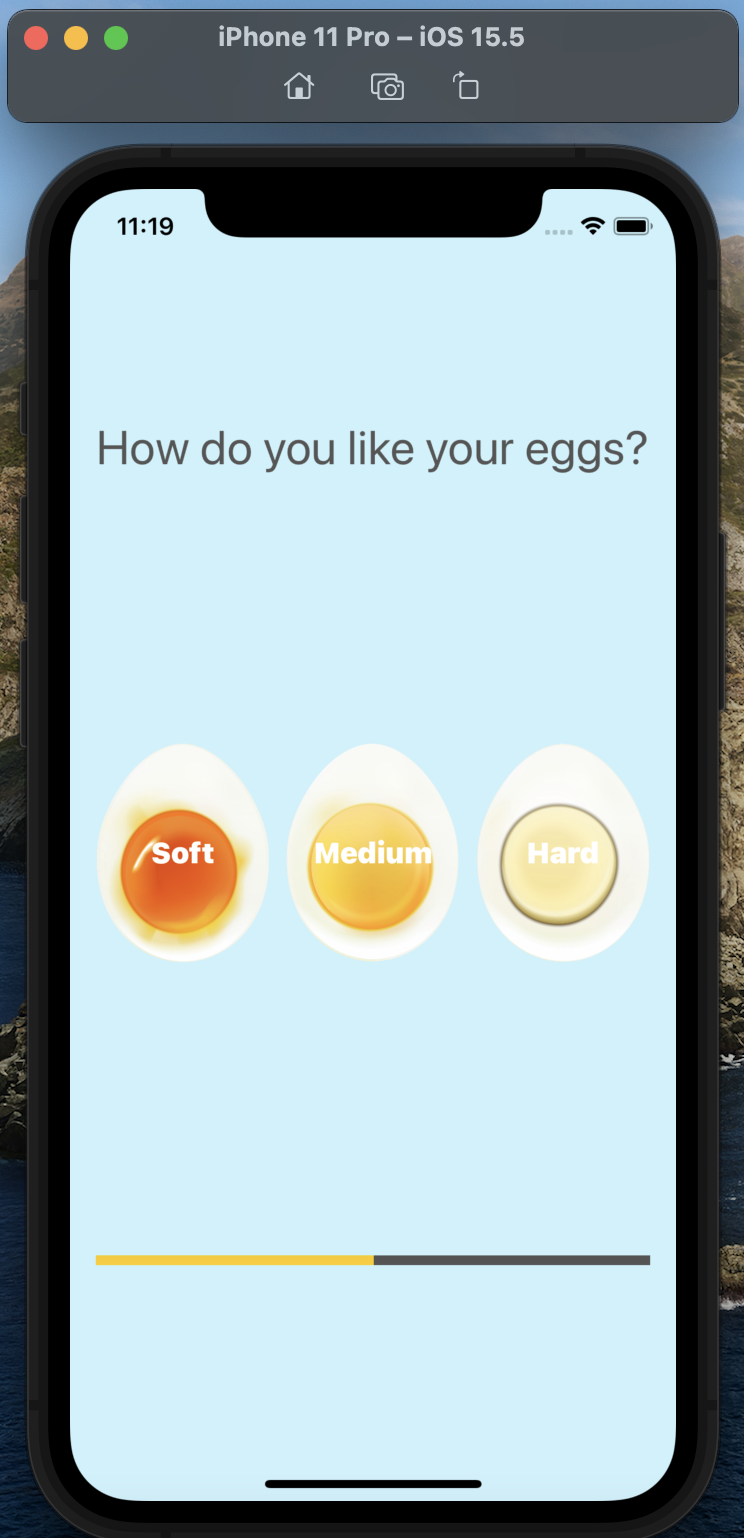Tap the cellular signal dots in the status bar
Viewport: 744px width, 1538px height.
[x=557, y=229]
